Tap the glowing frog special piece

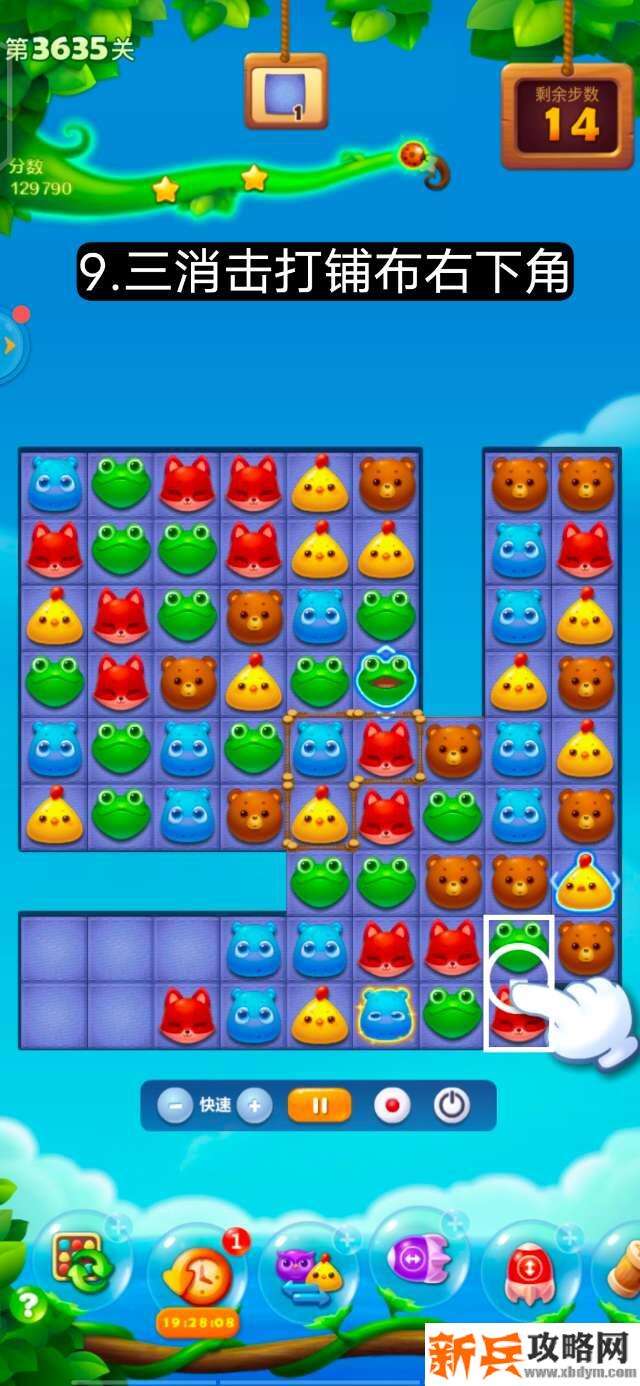[x=386, y=682]
